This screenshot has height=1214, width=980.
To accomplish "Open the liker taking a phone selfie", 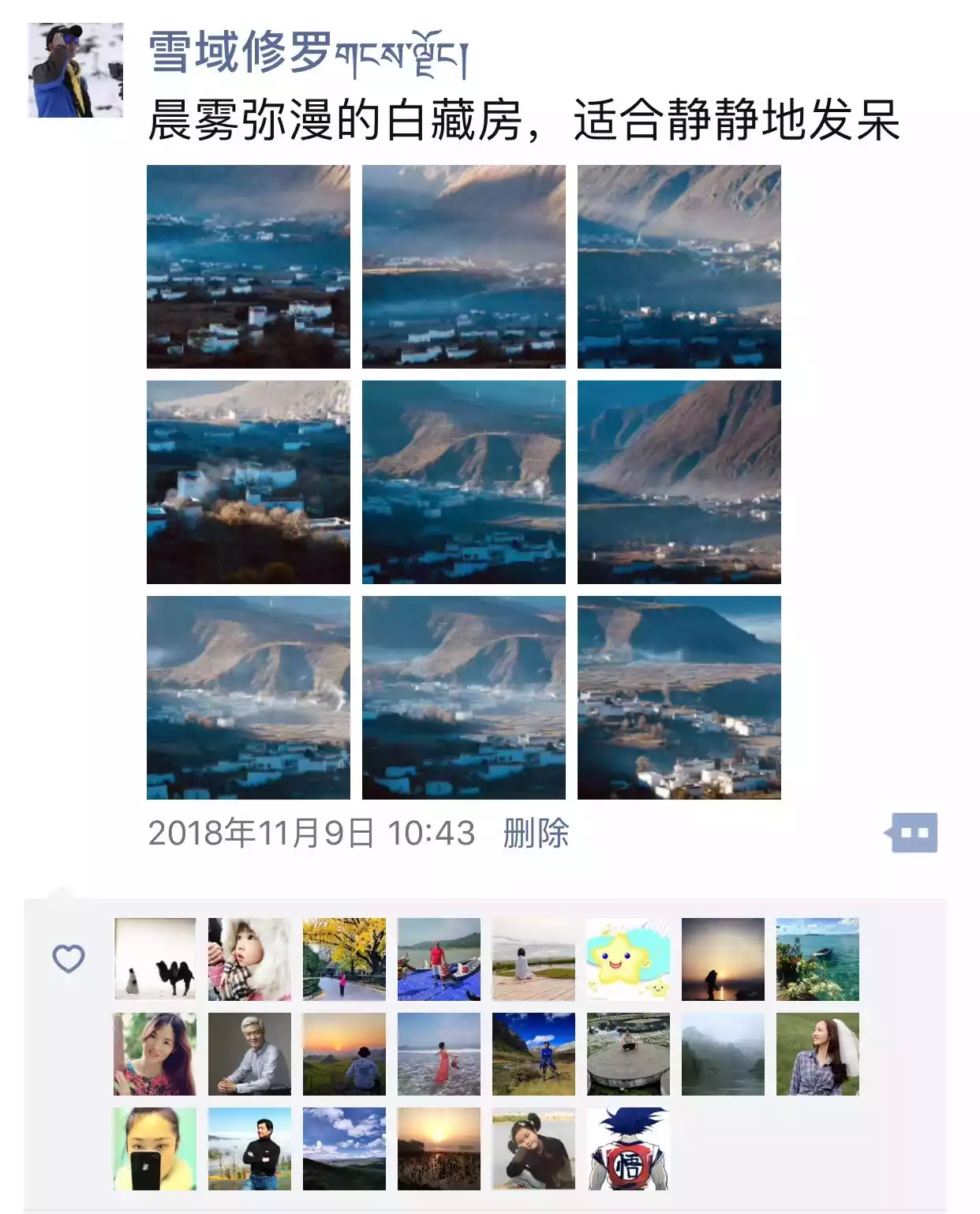I will (x=155, y=1148).
